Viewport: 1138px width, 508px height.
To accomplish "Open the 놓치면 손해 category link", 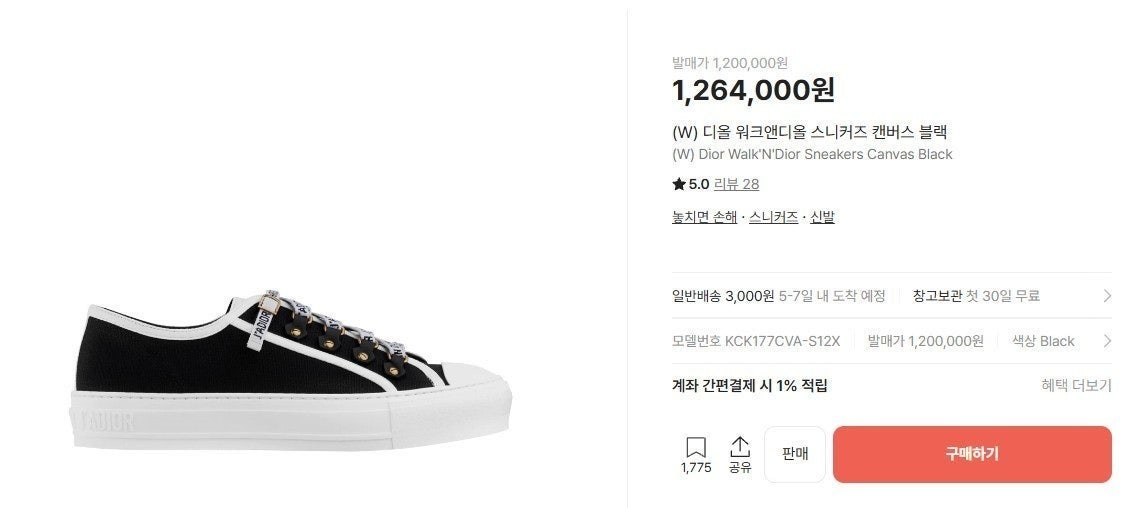I will (704, 217).
